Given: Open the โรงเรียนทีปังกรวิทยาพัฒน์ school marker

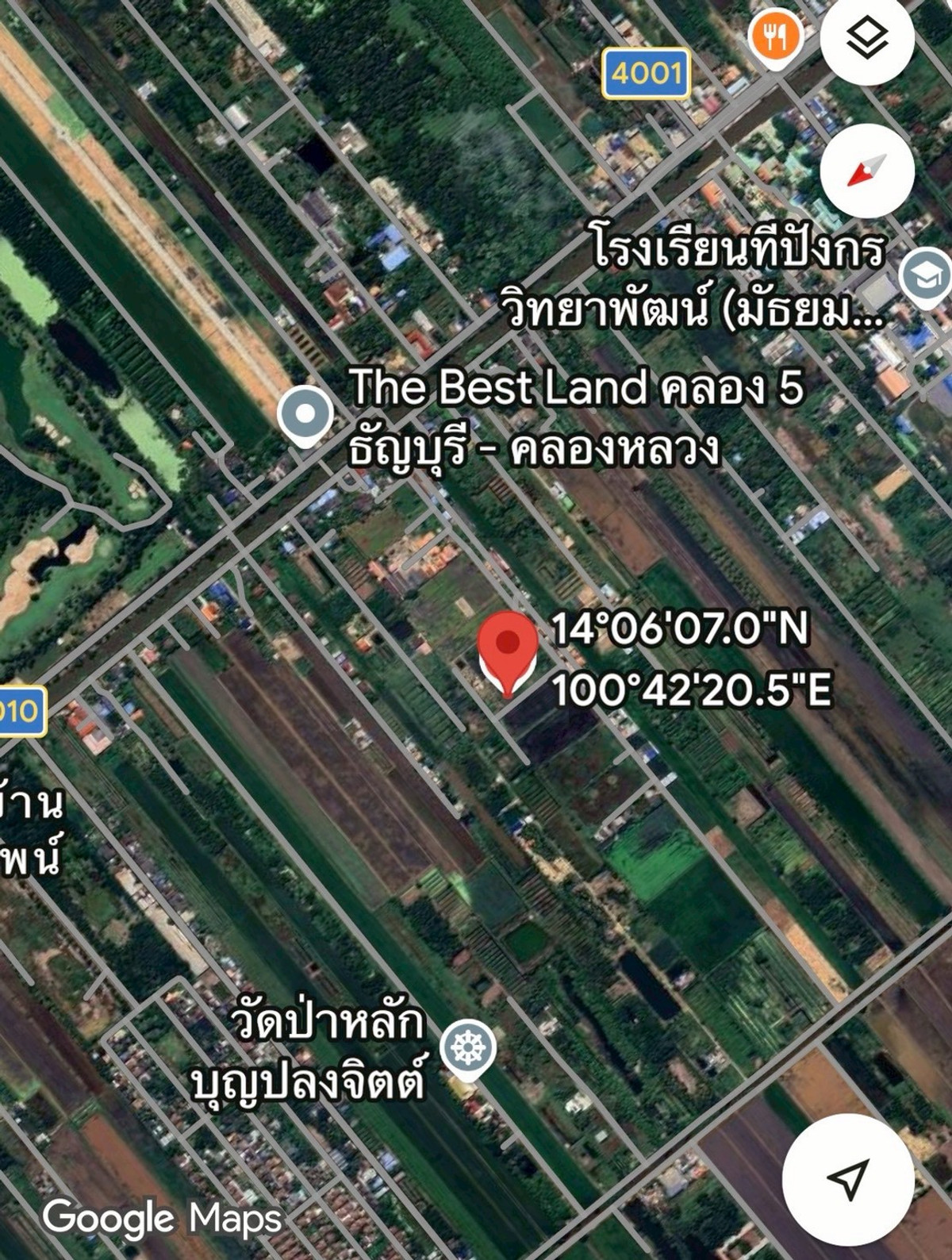Looking at the screenshot, I should click(927, 276).
